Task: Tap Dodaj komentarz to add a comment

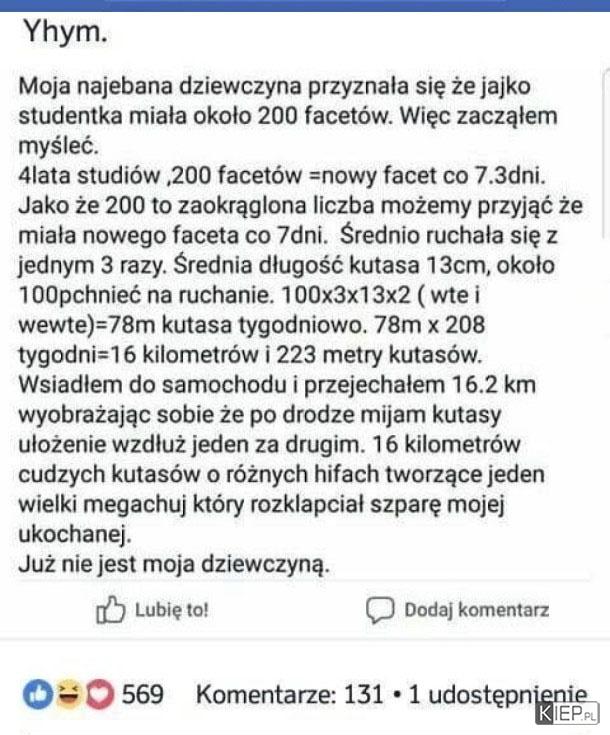Action: [457, 609]
